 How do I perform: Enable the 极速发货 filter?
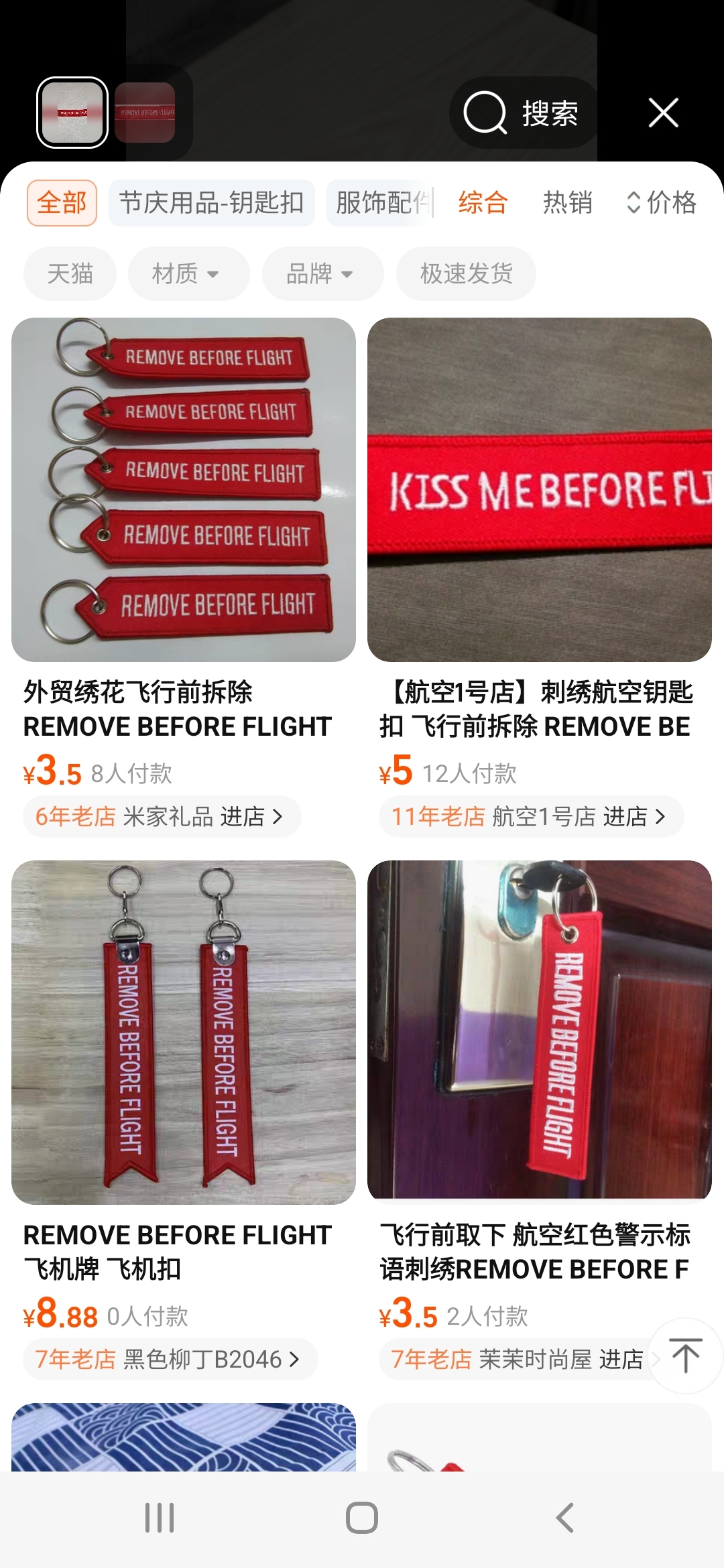pyautogui.click(x=466, y=273)
